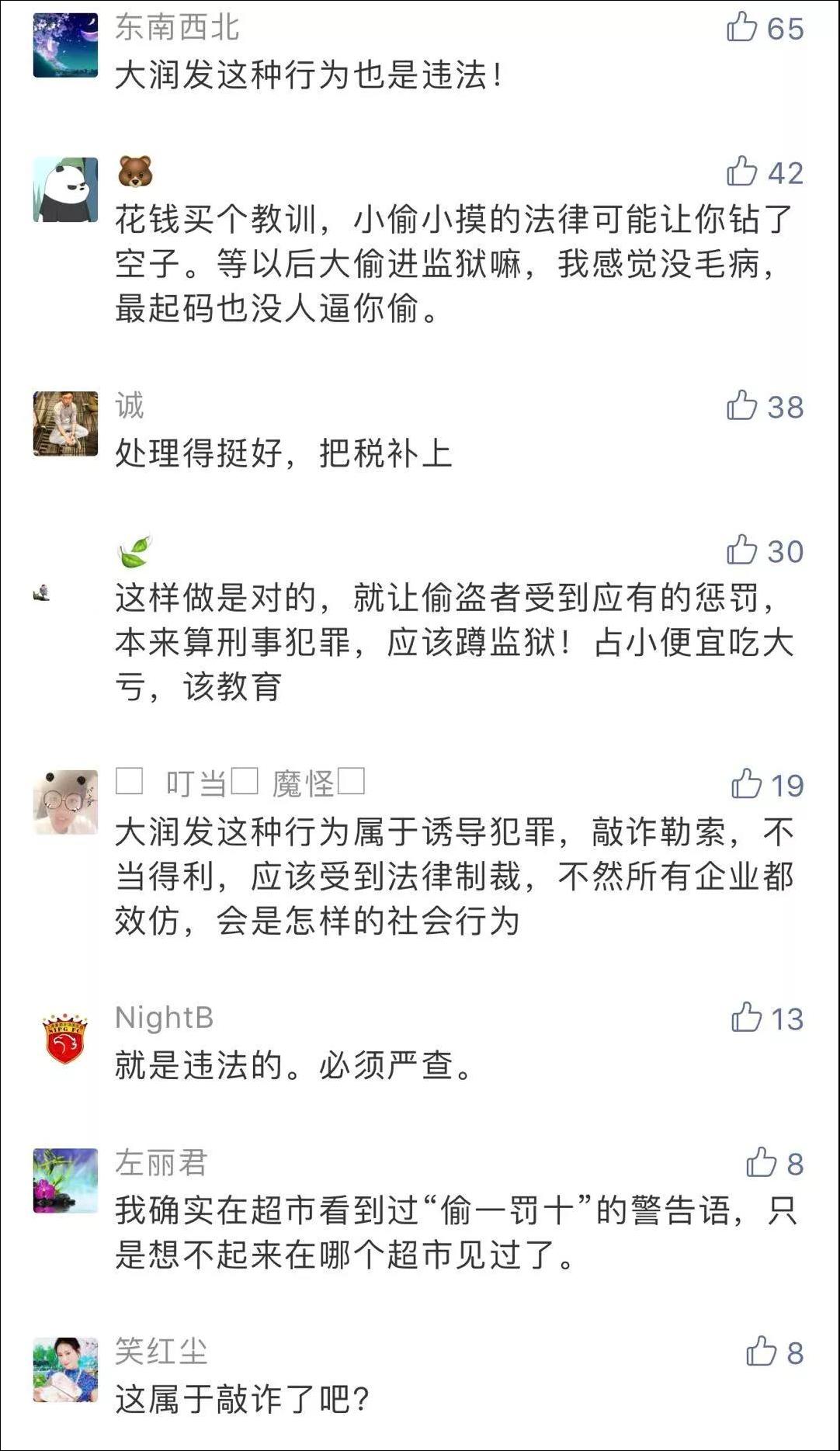Like 笑红尘's comment
The image size is (840, 1451).
(762, 1352)
